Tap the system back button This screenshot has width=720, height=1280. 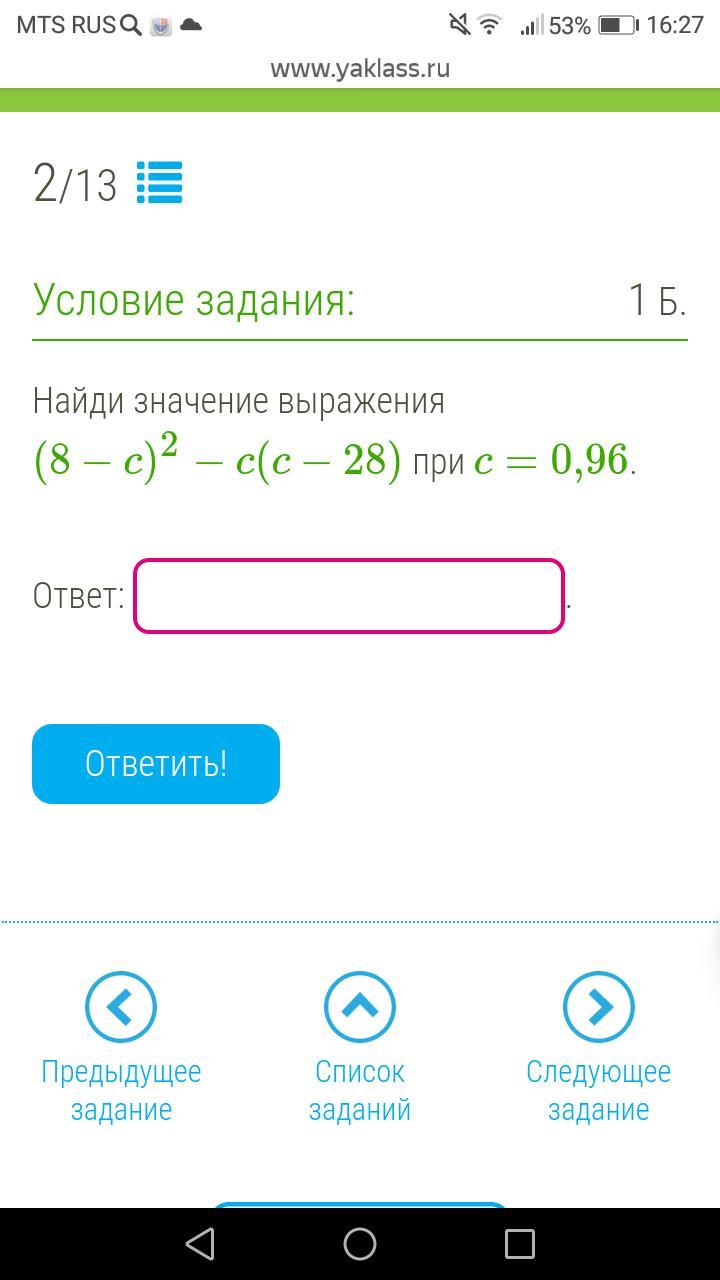tap(200, 1244)
